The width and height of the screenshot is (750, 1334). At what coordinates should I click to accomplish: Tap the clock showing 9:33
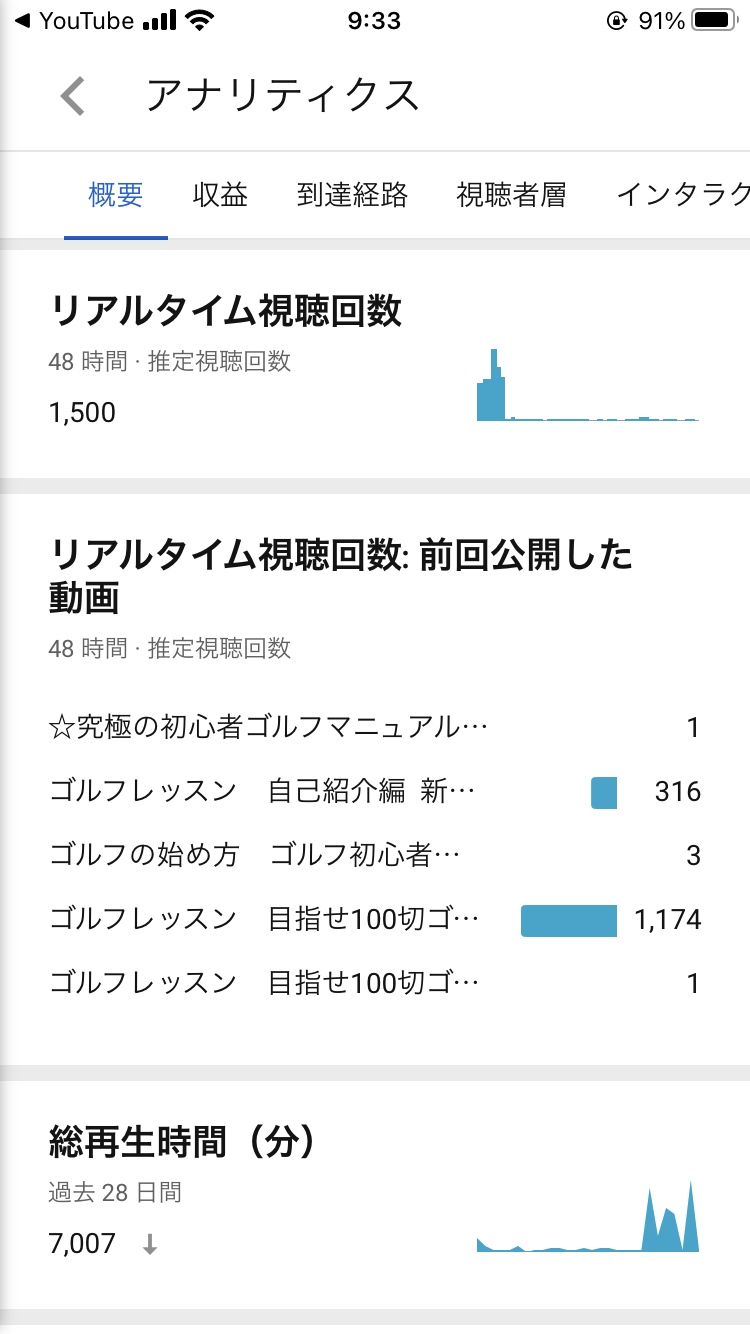click(x=375, y=20)
